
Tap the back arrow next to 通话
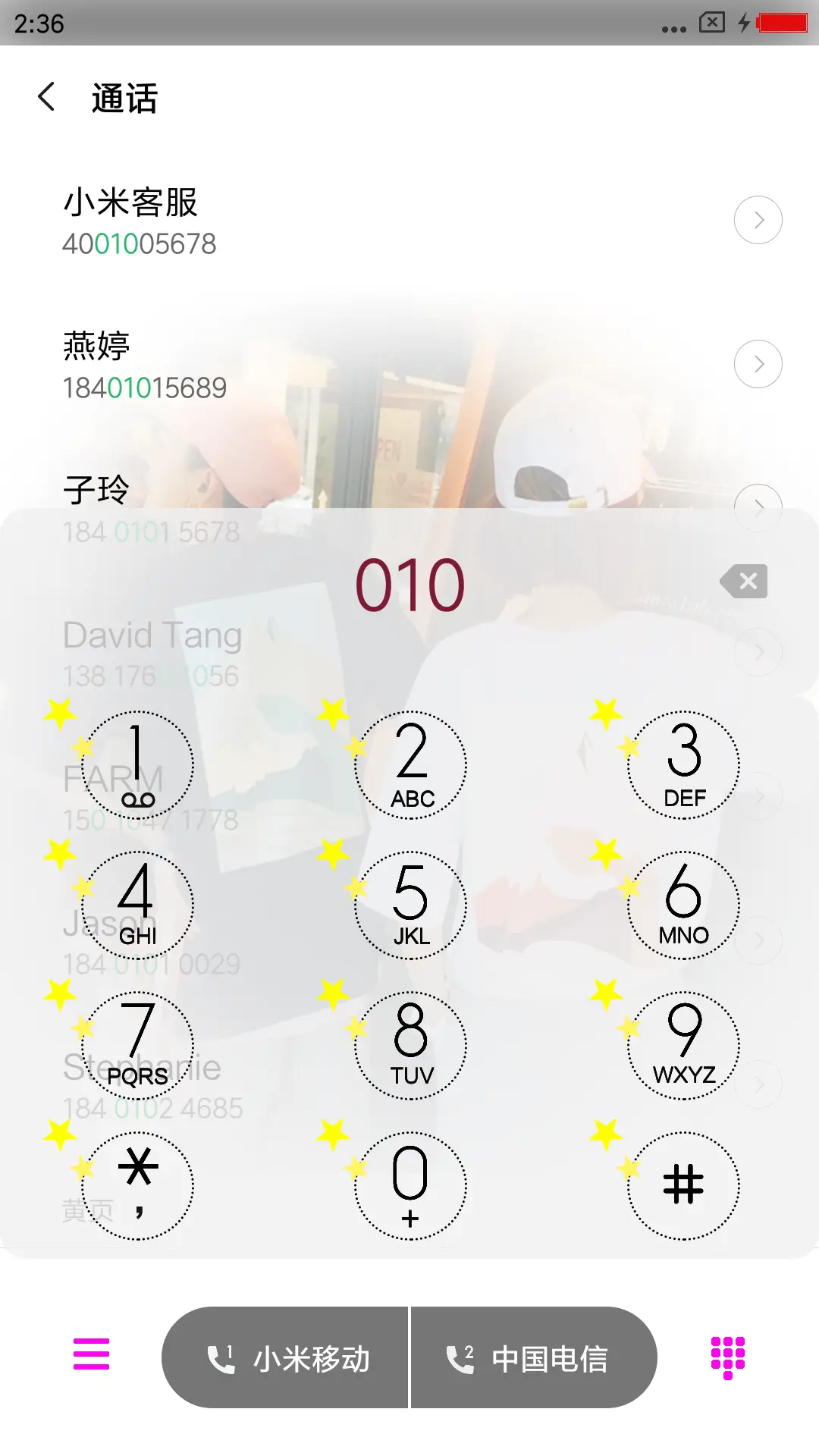pos(45,98)
